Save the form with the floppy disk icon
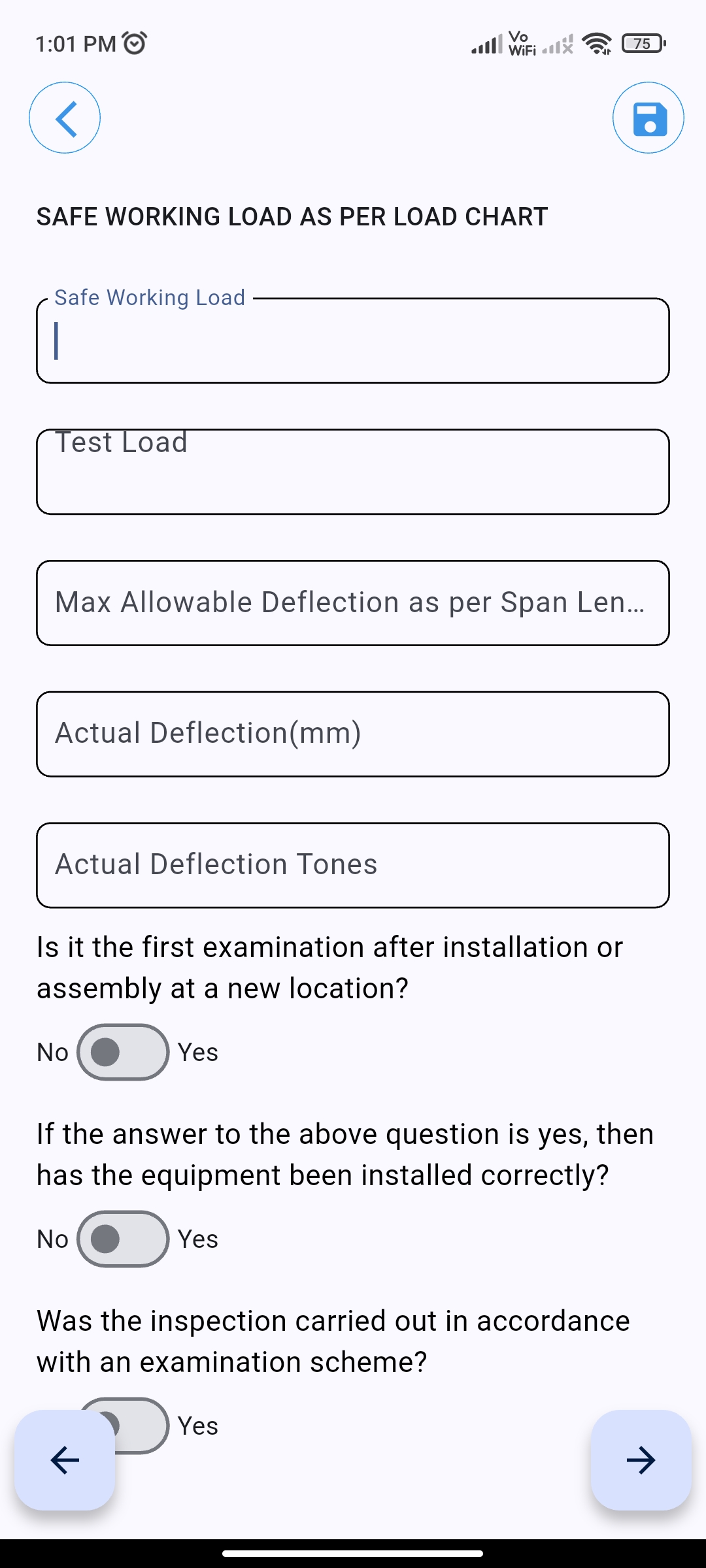The image size is (706, 1568). point(648,118)
